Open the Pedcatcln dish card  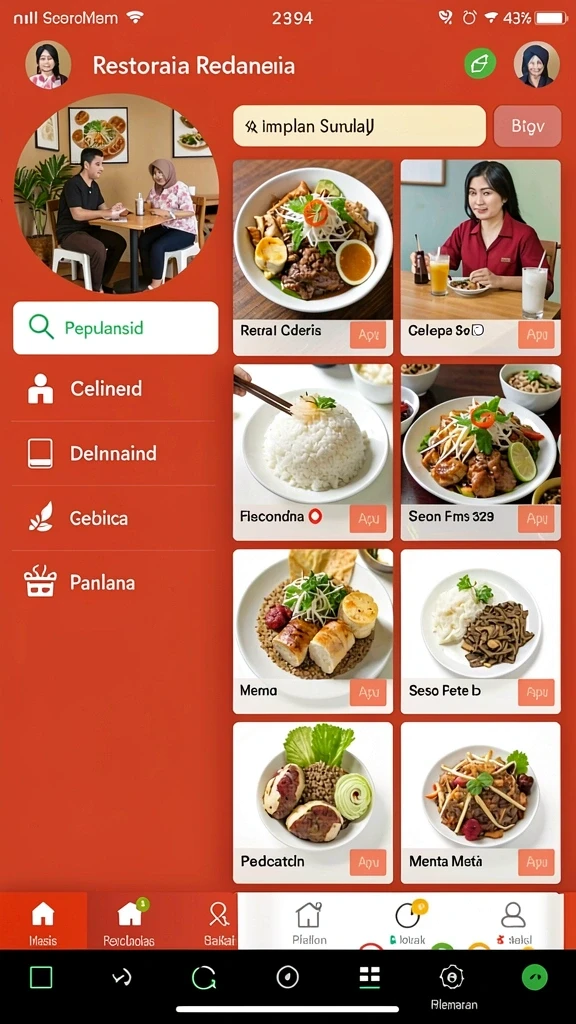tap(313, 803)
